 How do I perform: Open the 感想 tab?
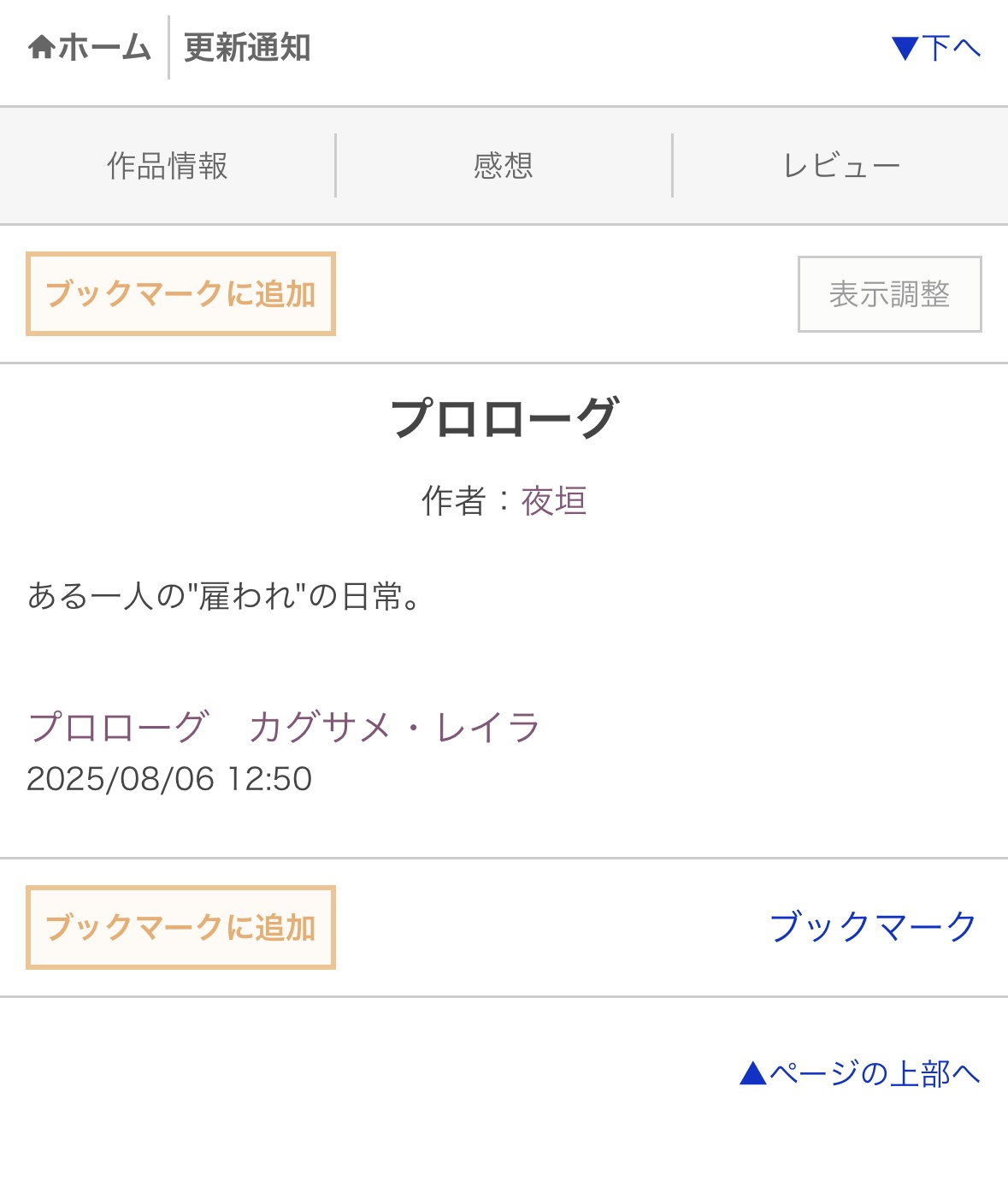click(504, 165)
